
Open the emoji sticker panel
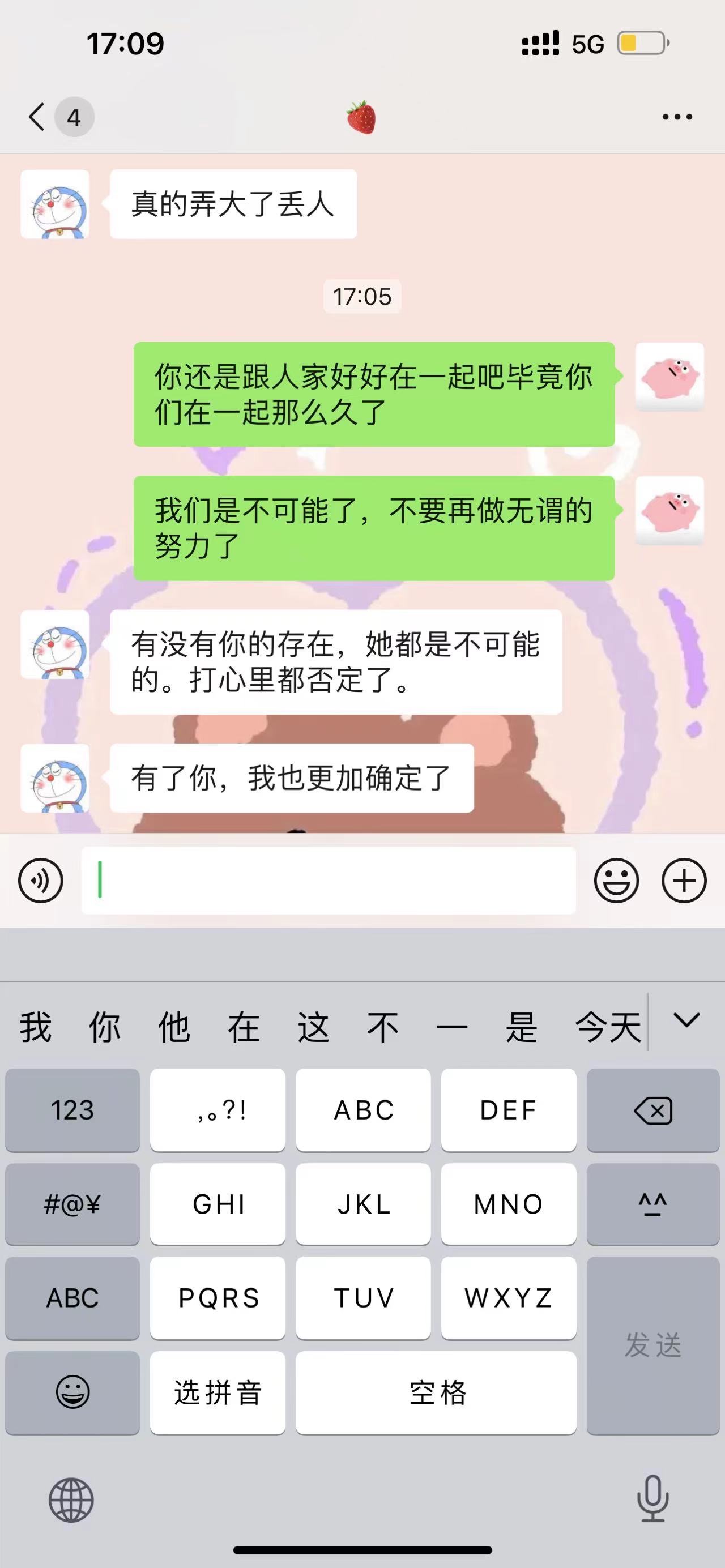click(616, 880)
